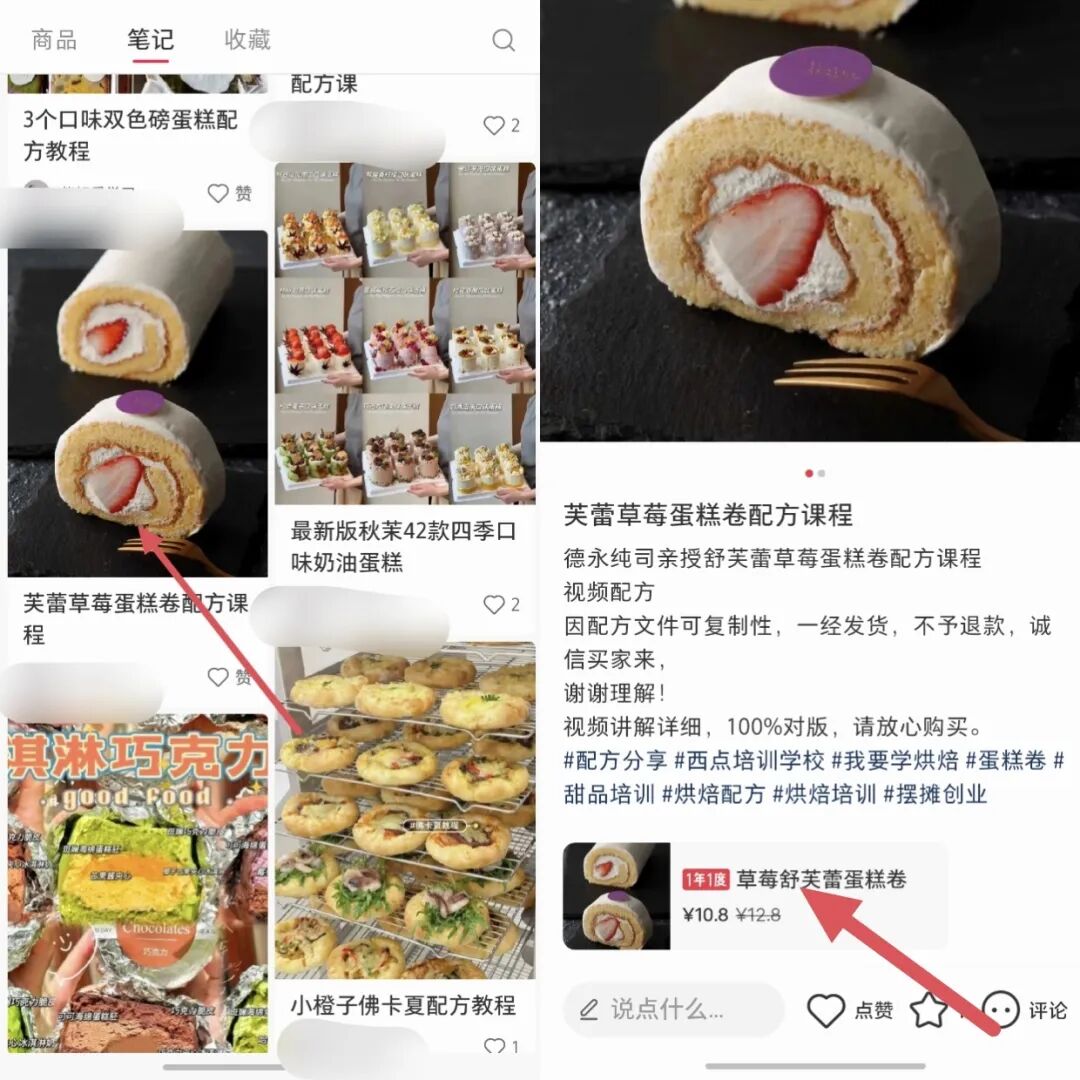
Task: Open hashtag #配方分享
Action: tap(614, 760)
